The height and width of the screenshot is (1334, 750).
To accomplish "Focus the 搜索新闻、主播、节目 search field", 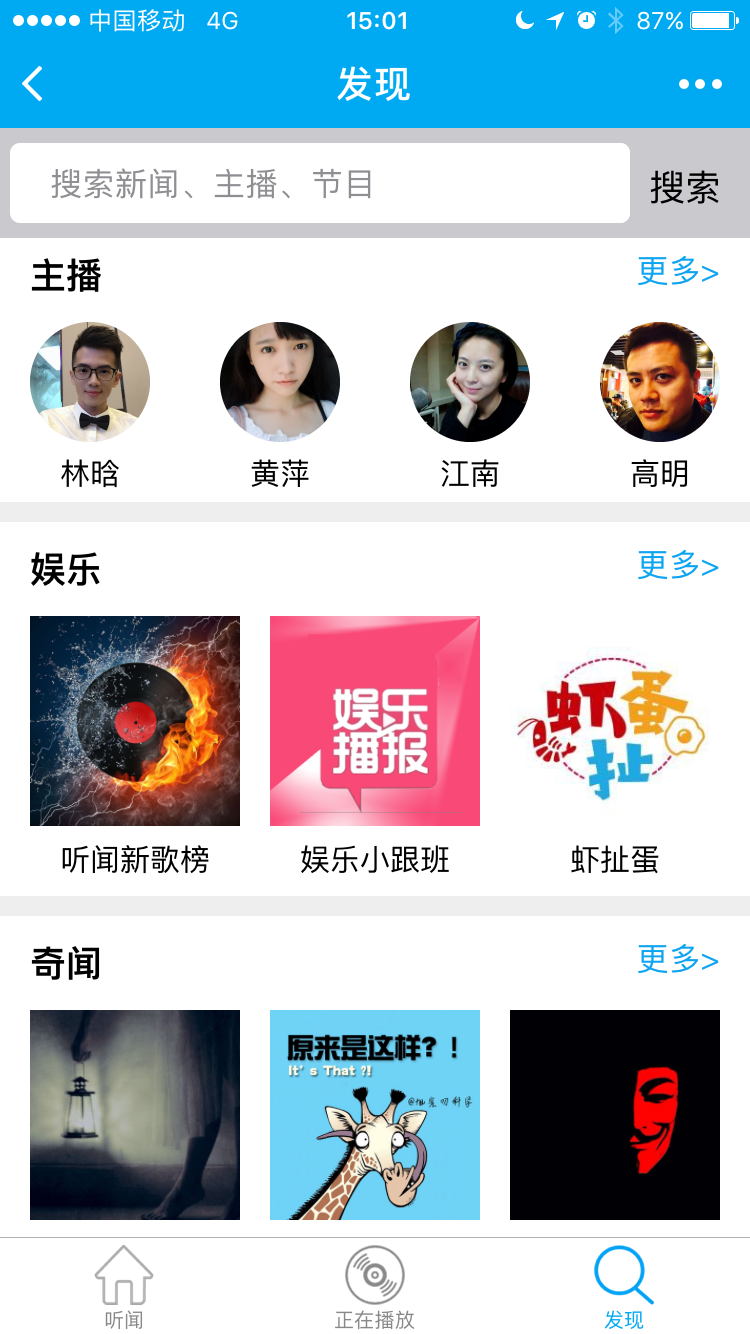I will tap(320, 184).
